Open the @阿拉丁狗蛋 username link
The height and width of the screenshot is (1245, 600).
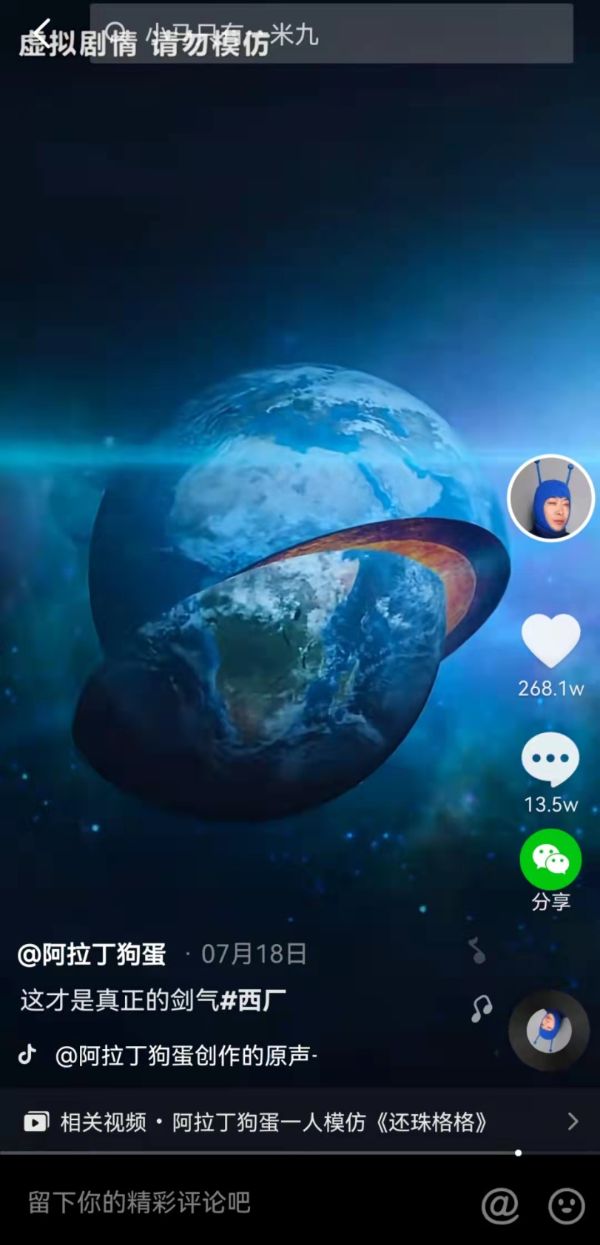[92, 954]
